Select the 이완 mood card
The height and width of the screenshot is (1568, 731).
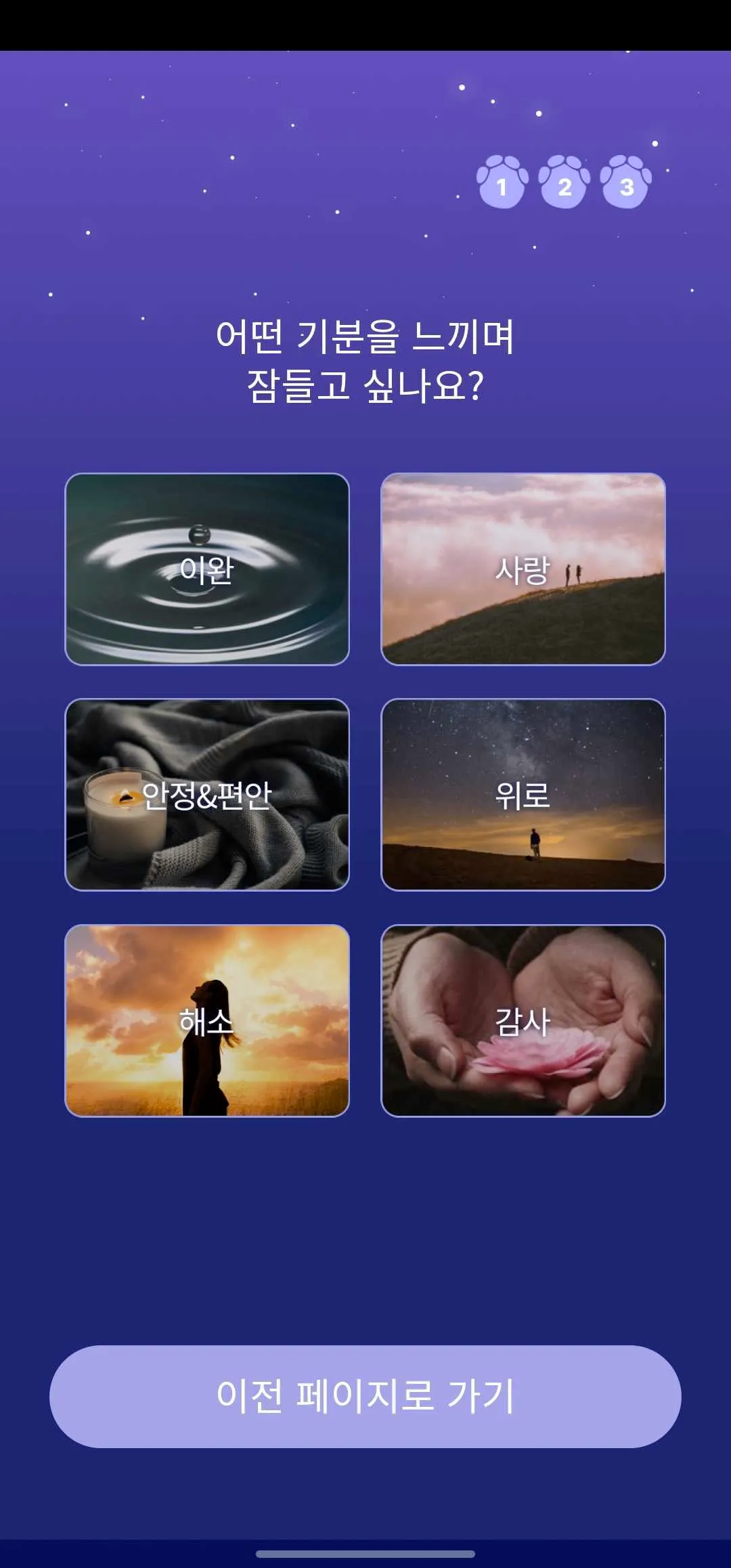(x=207, y=569)
